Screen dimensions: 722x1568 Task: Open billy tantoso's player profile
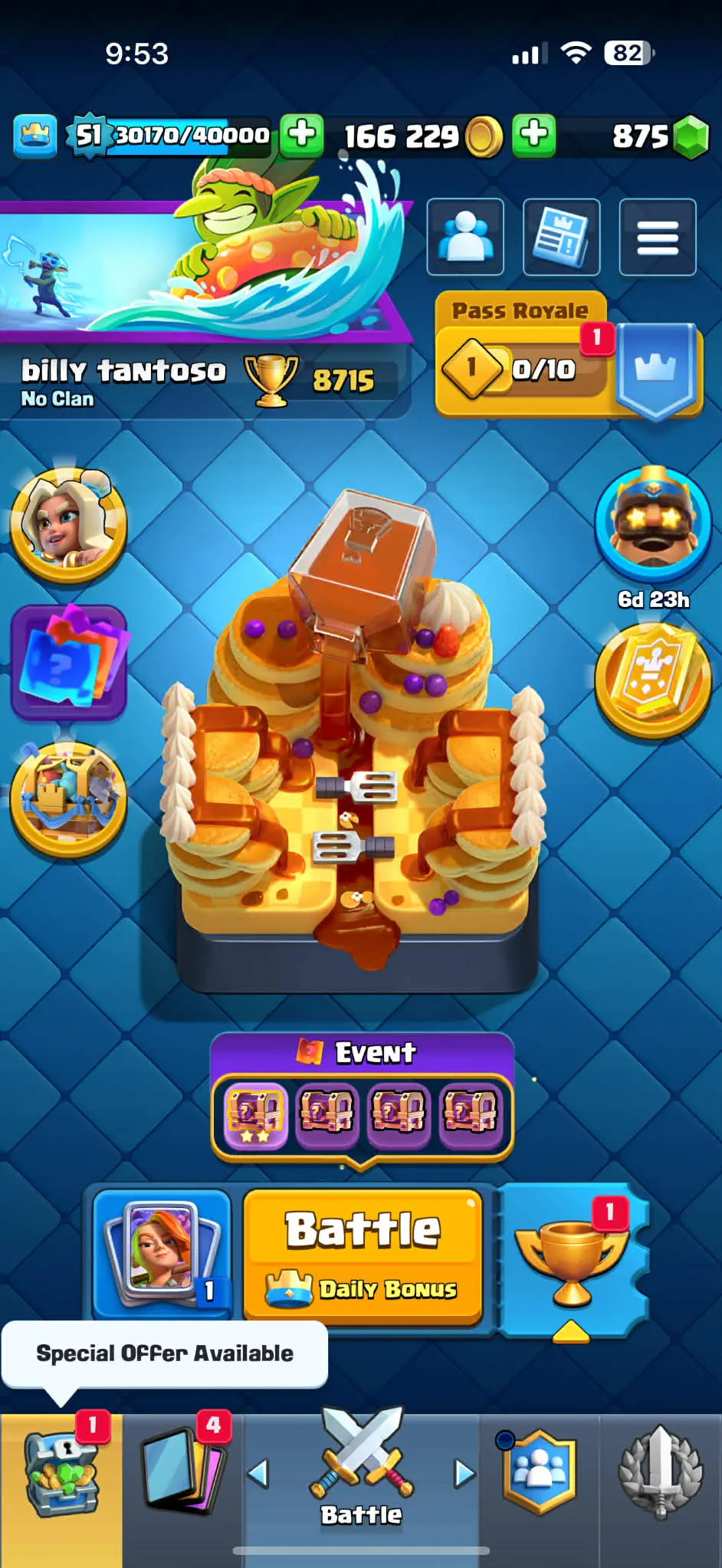123,380
